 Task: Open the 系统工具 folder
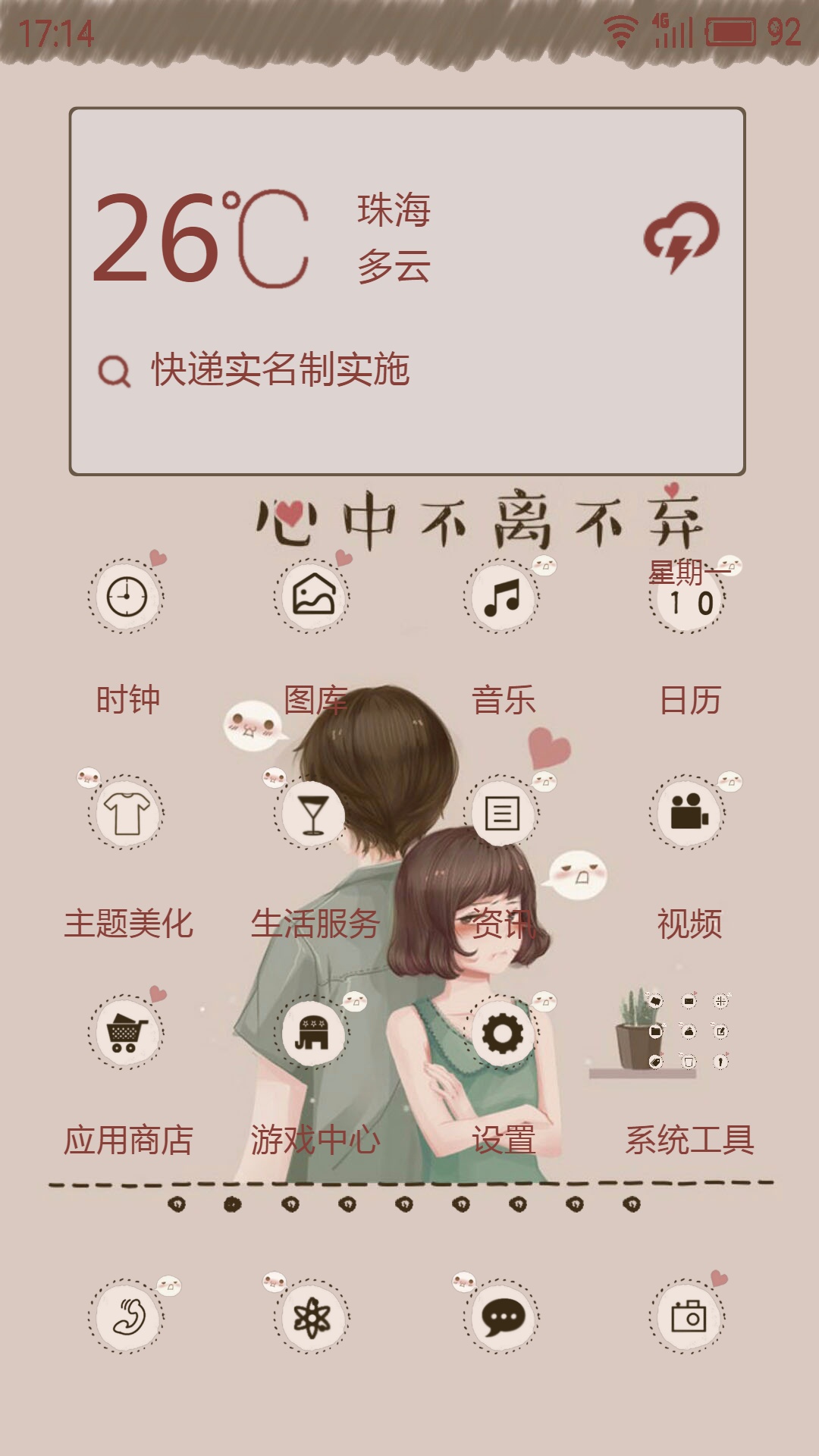click(x=689, y=1031)
